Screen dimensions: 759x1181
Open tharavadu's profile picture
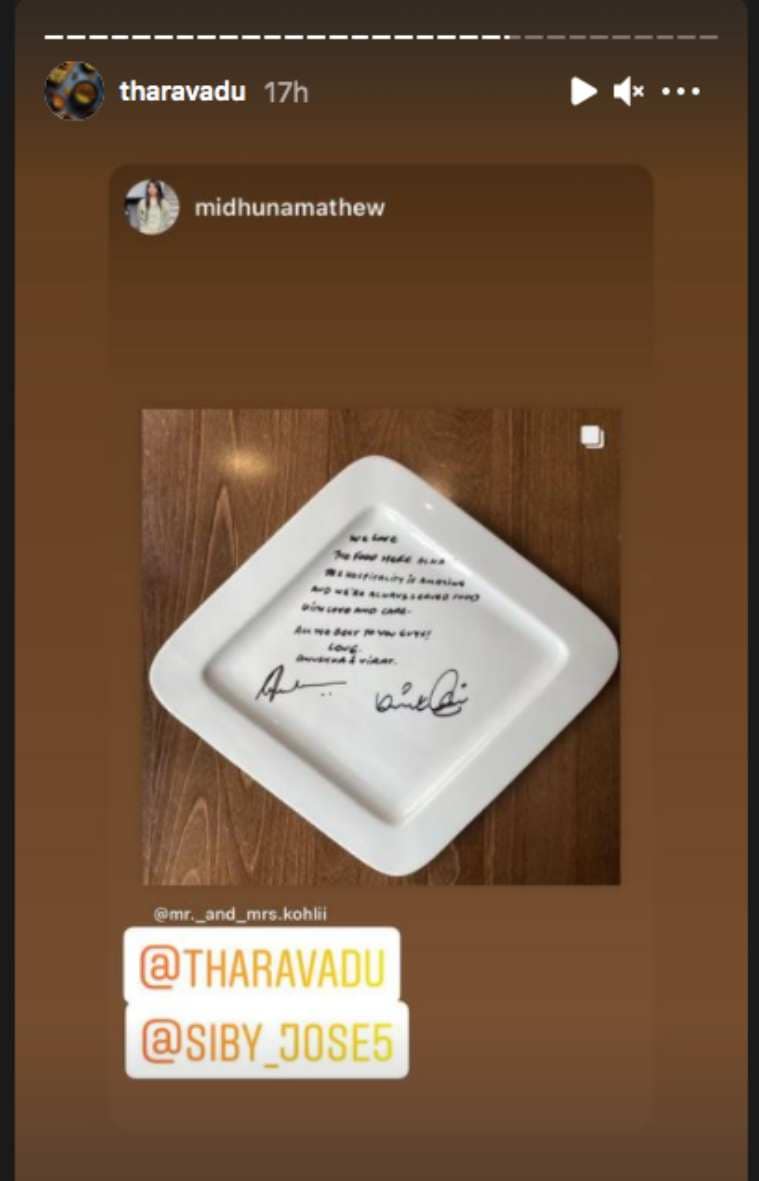point(74,91)
